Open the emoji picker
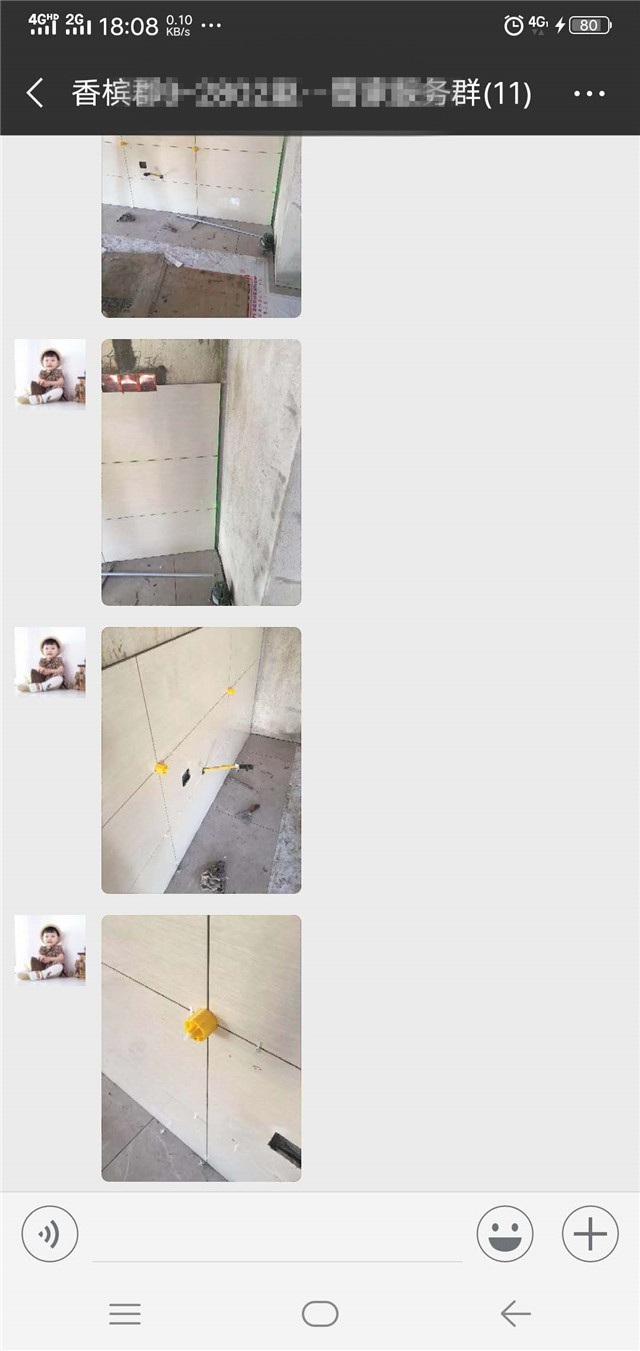The height and width of the screenshot is (1351, 640). [x=505, y=1234]
